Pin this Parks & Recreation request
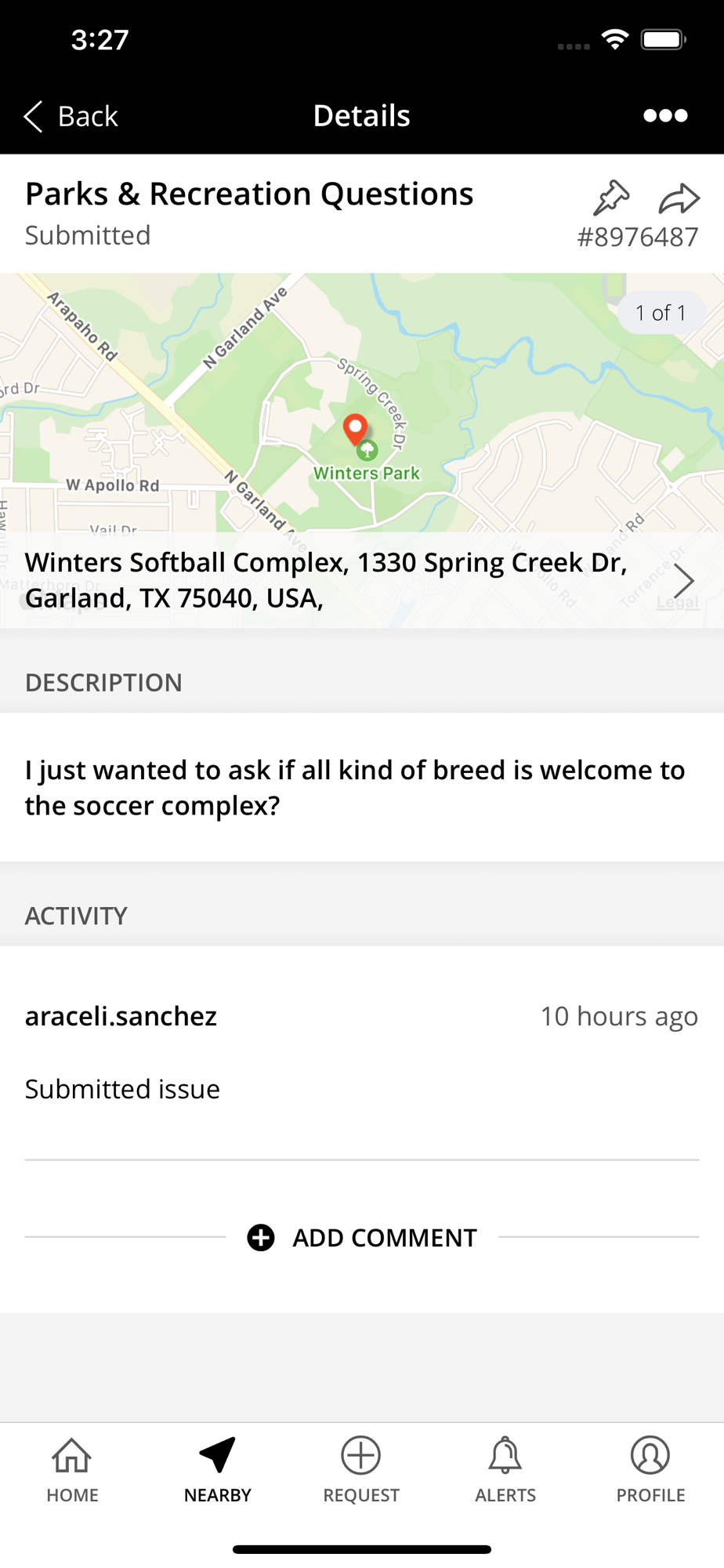 pyautogui.click(x=611, y=198)
